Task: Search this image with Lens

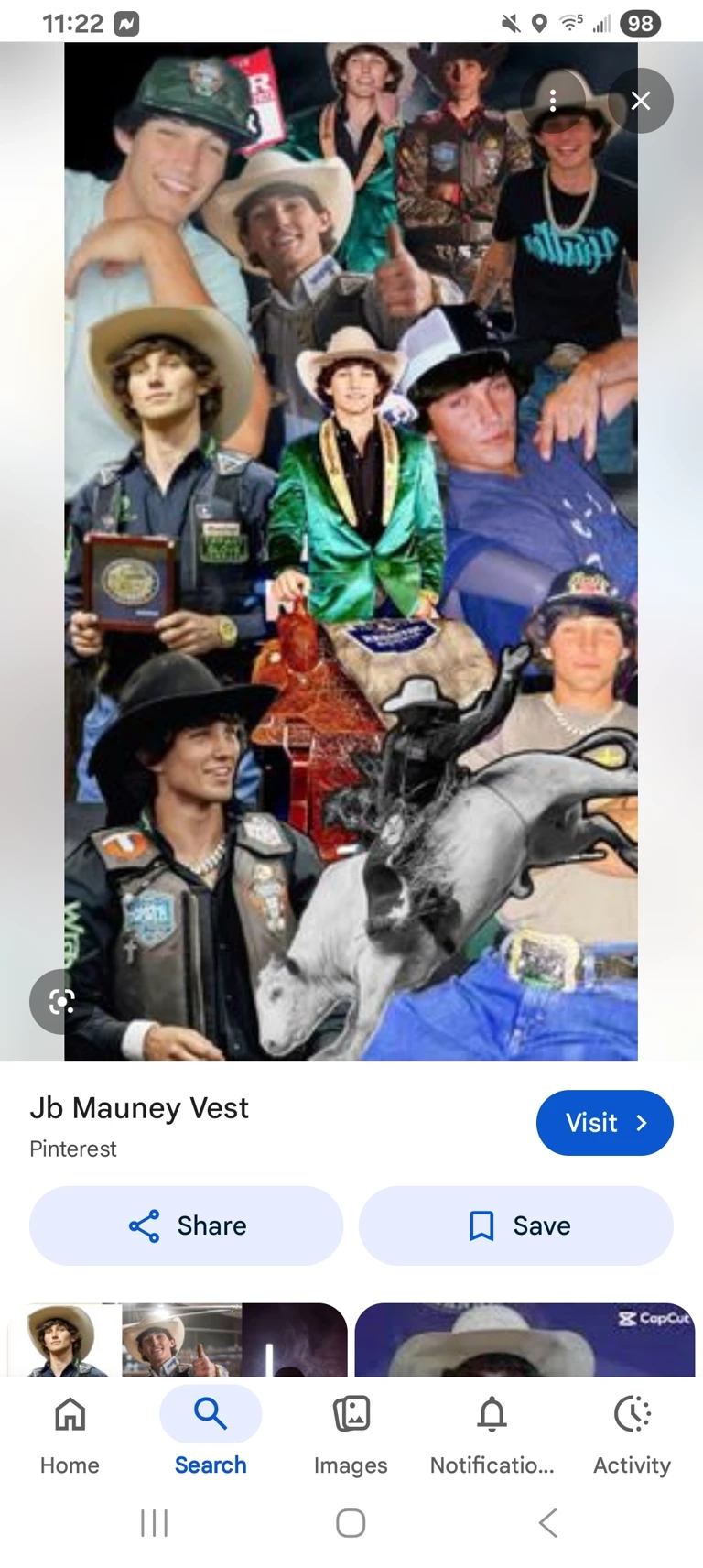Action: point(60,1001)
